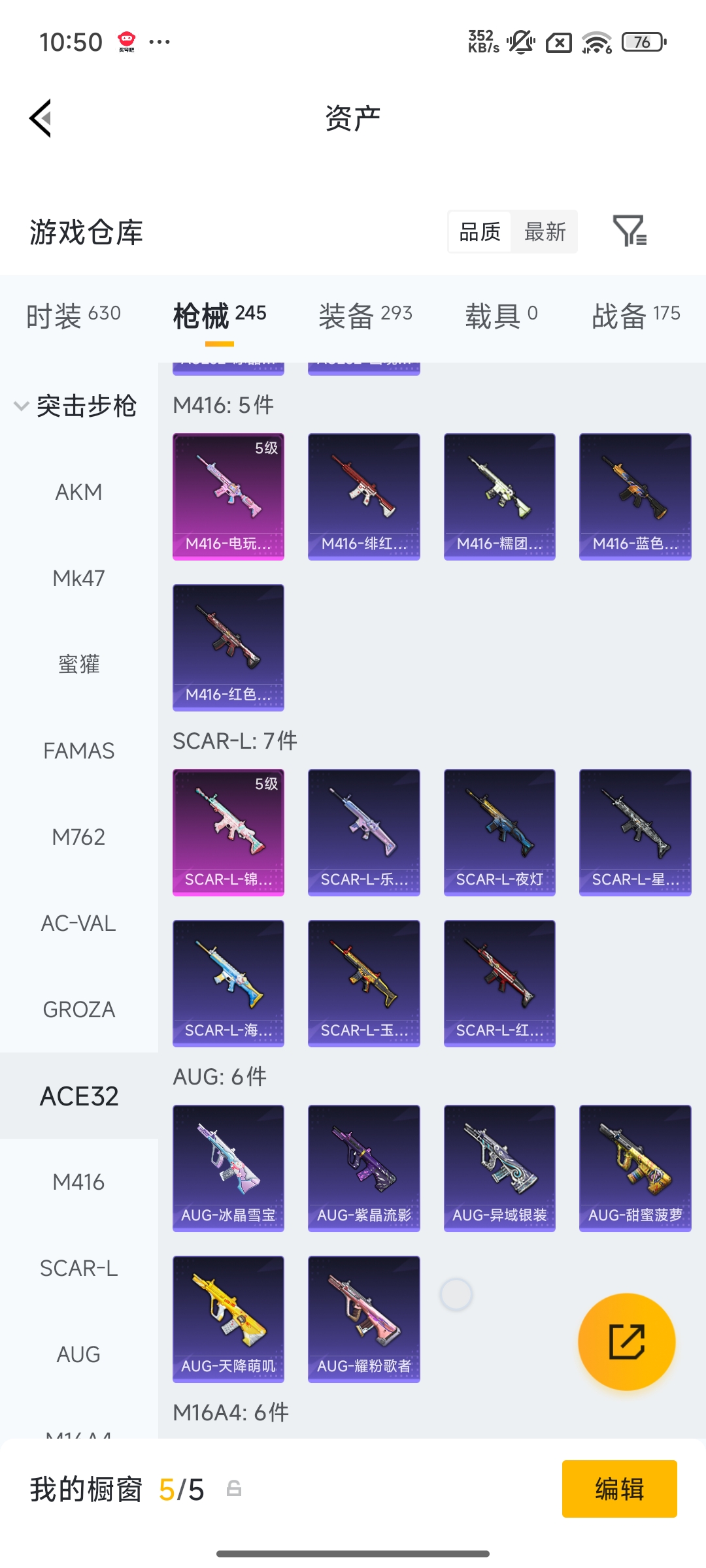
Task: Sort the warehouse by 最新
Action: 545,232
